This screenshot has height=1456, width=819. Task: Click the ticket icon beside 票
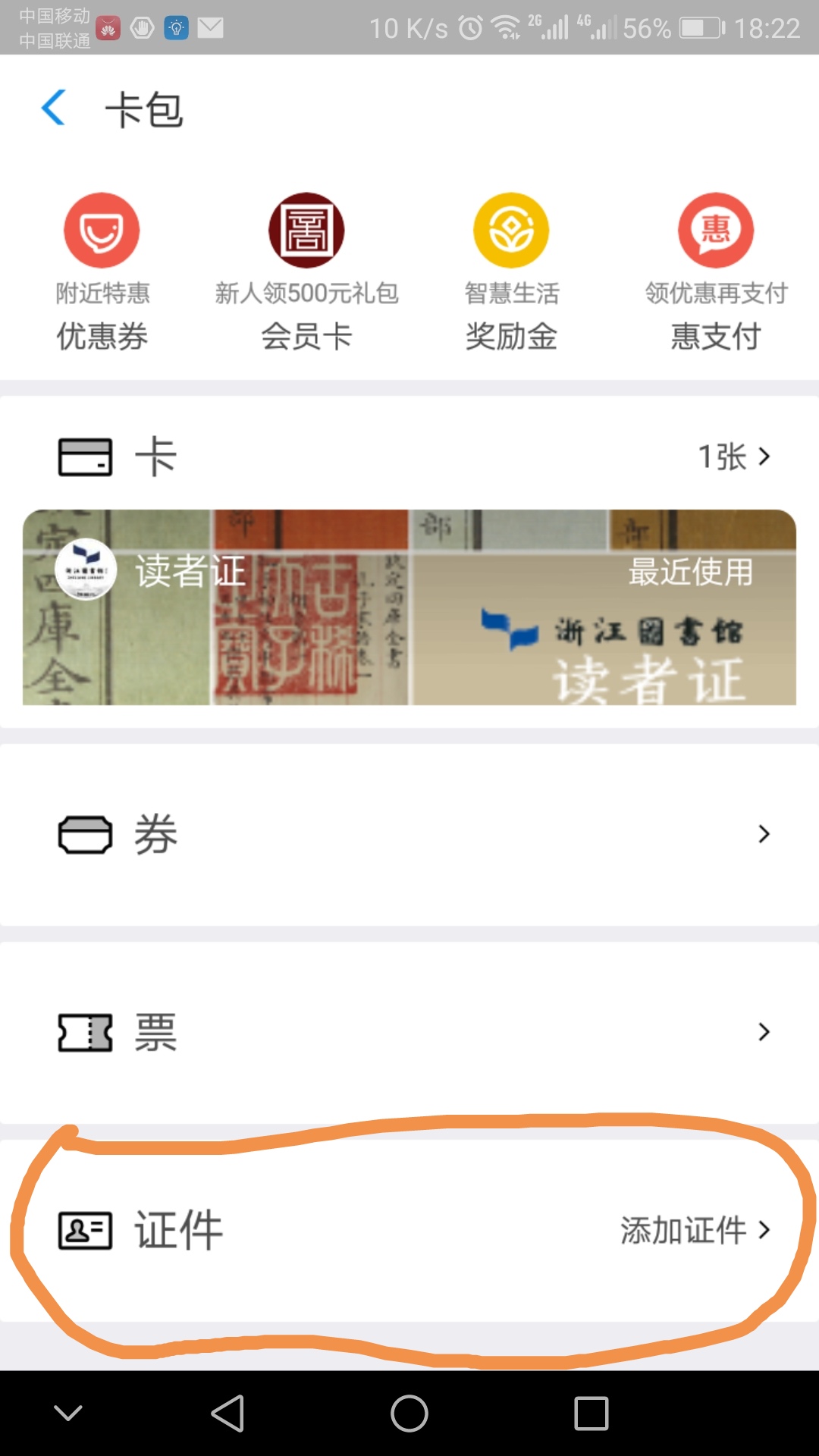coord(85,1031)
